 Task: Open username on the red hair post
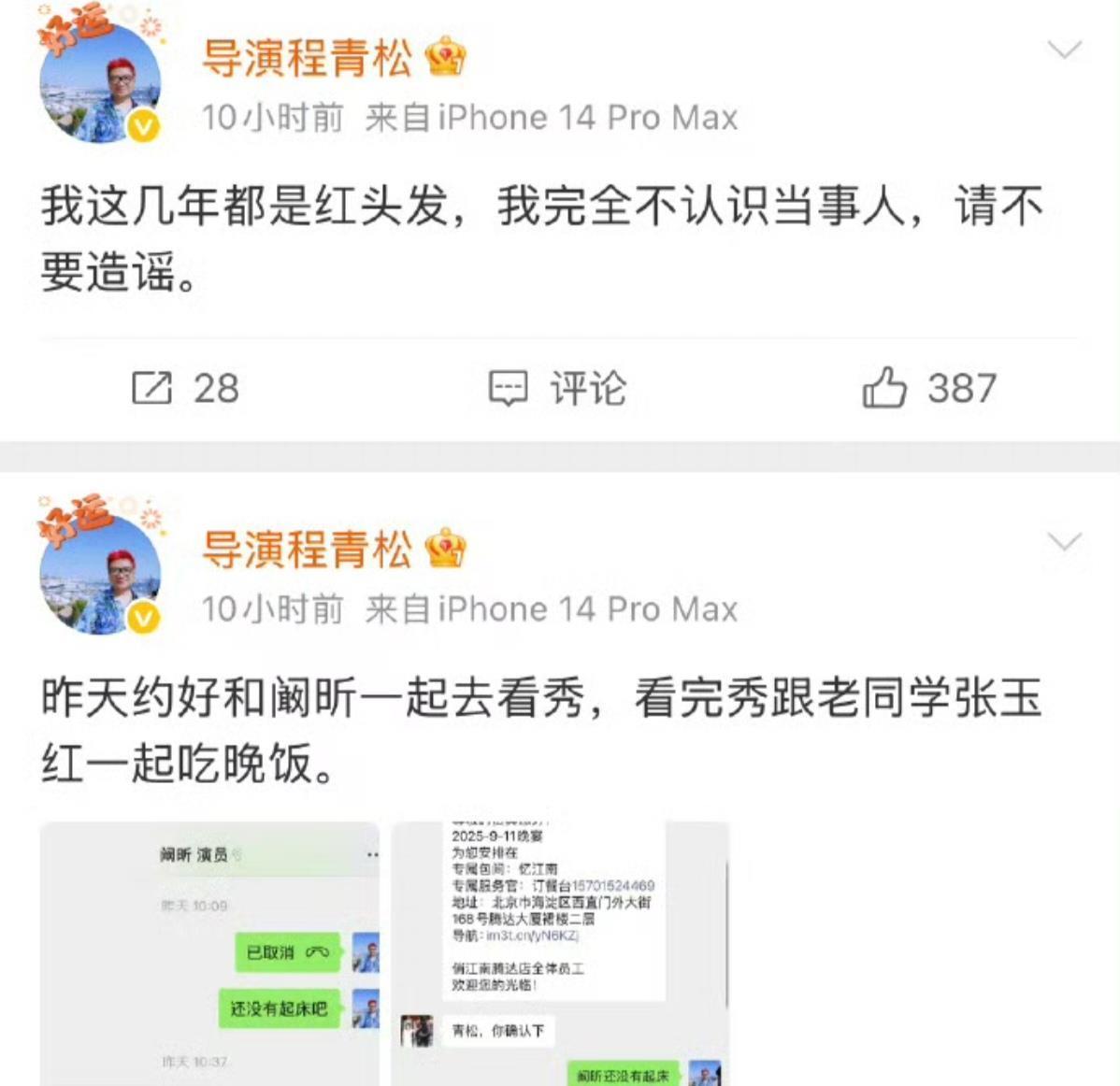(x=307, y=58)
